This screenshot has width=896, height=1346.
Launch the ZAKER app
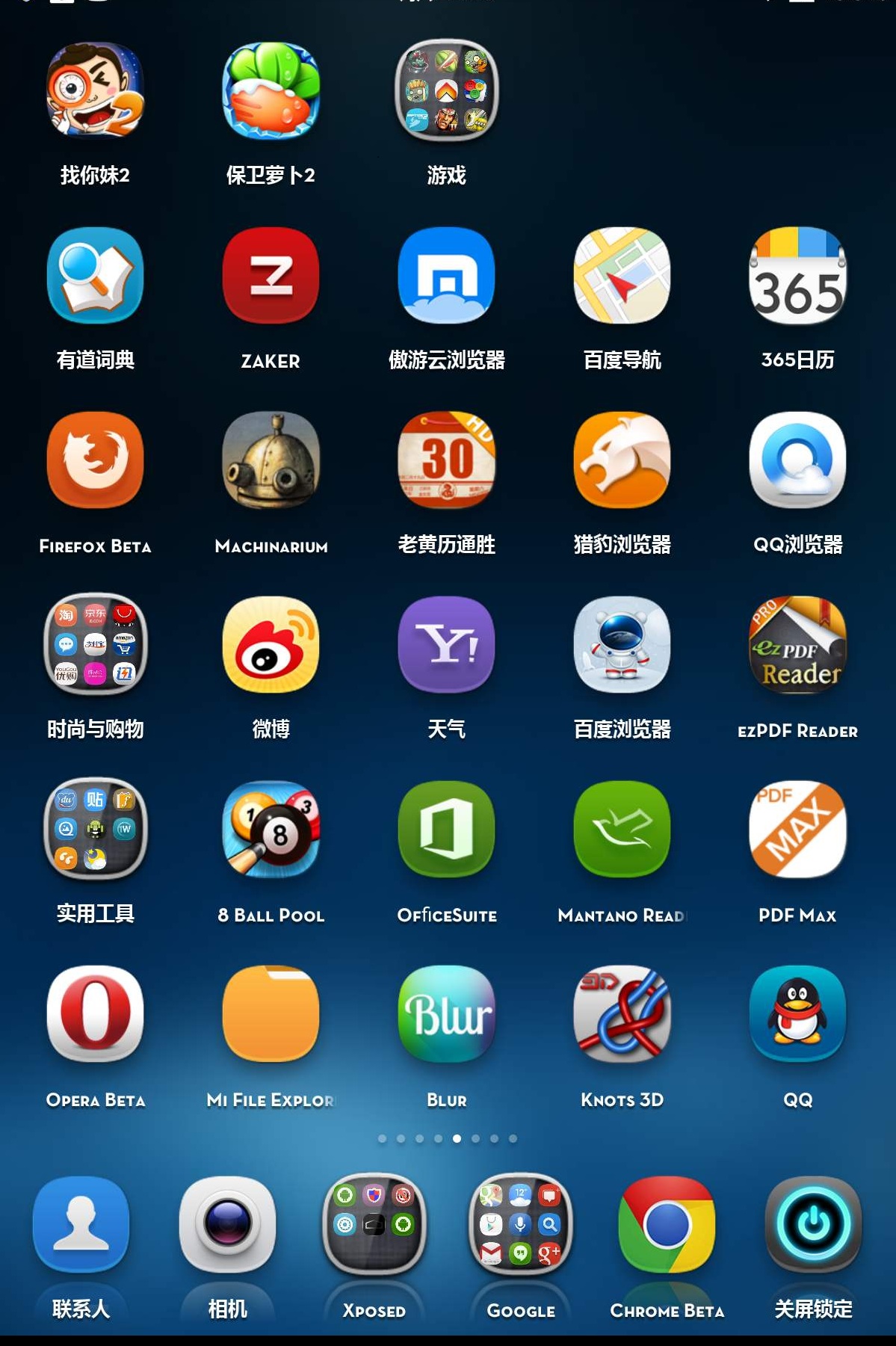pos(271,276)
